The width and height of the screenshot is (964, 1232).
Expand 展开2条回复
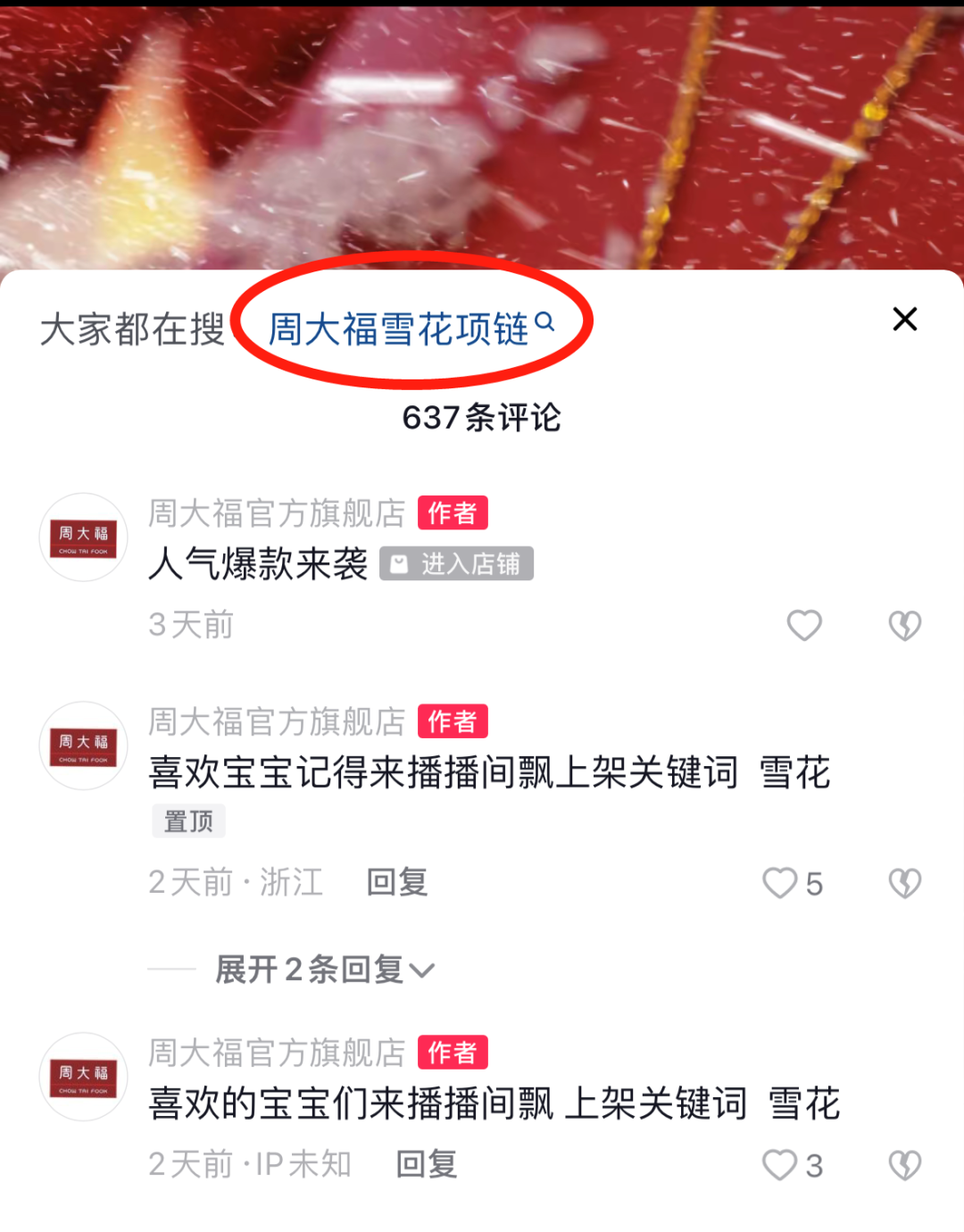(324, 970)
